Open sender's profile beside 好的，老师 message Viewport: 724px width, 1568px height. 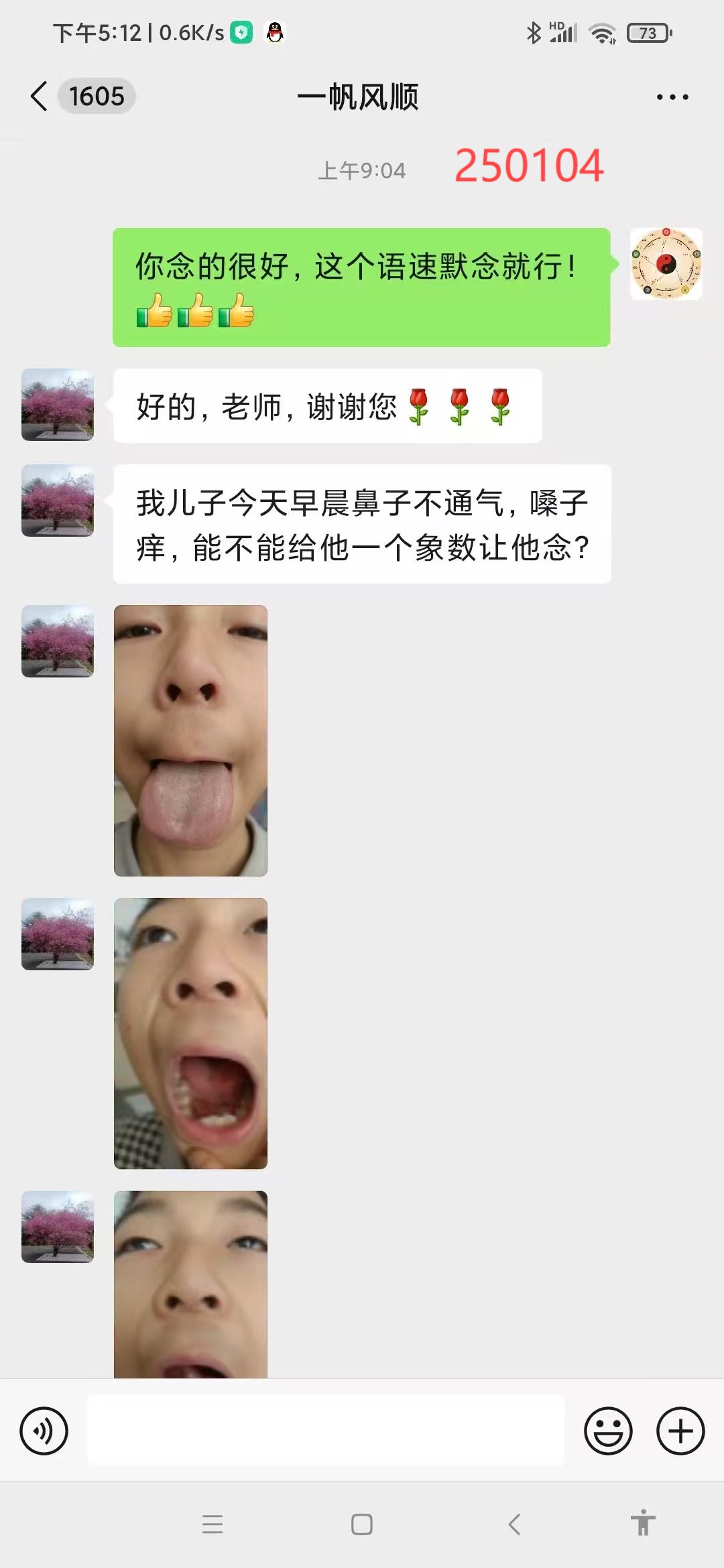(58, 405)
